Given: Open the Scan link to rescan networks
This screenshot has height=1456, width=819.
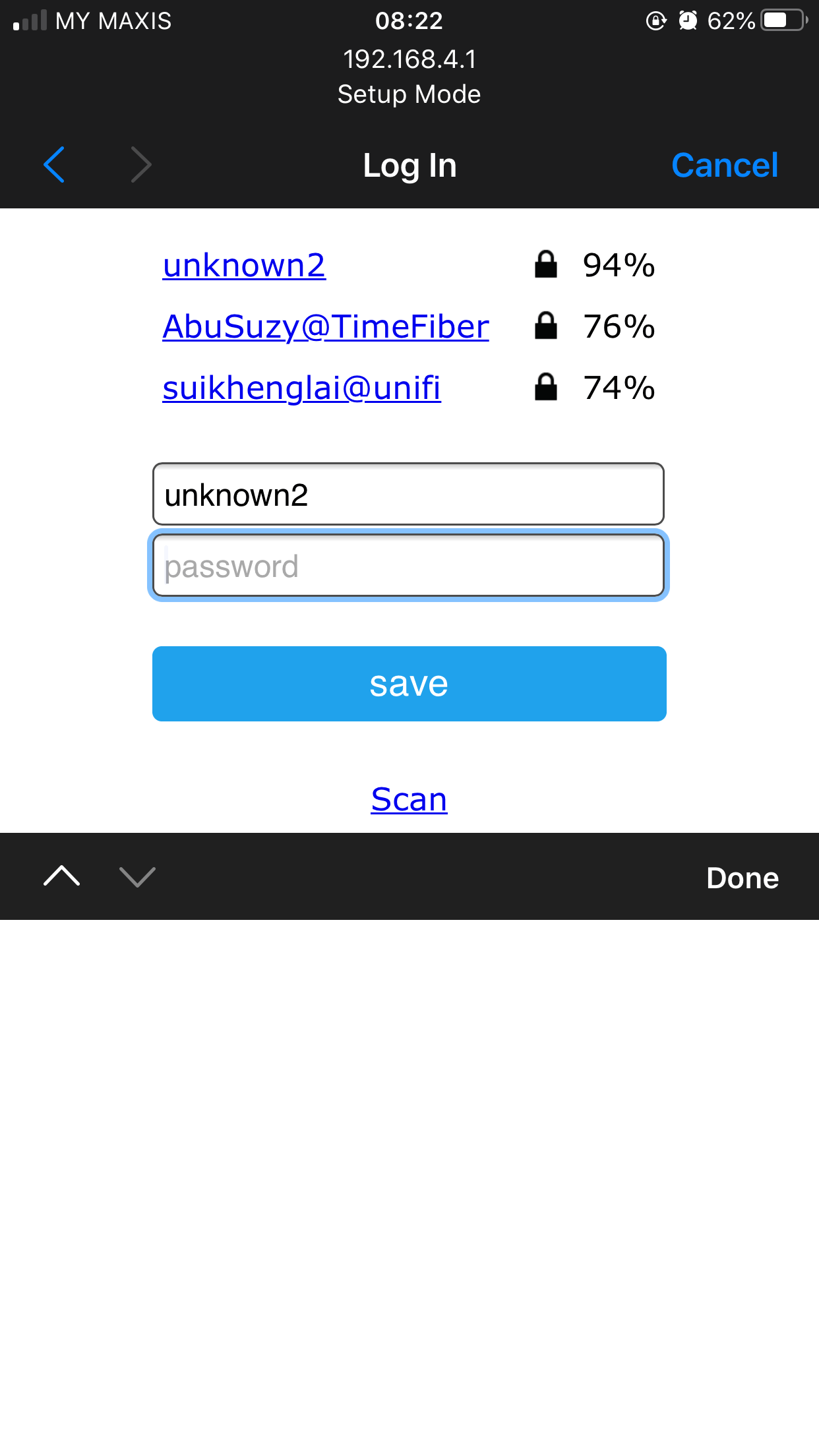Looking at the screenshot, I should coord(409,799).
